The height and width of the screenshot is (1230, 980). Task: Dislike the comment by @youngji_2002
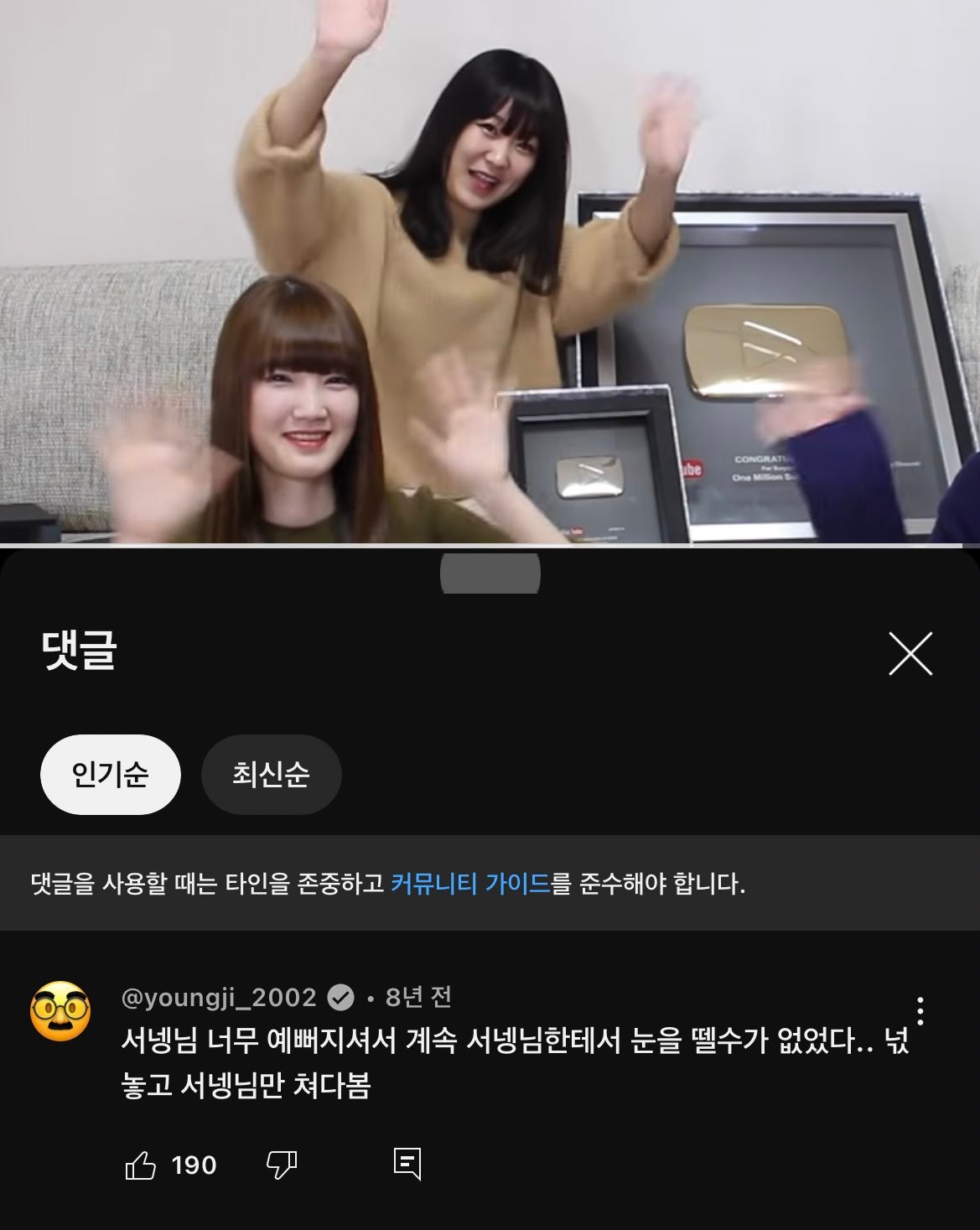coord(281,1165)
